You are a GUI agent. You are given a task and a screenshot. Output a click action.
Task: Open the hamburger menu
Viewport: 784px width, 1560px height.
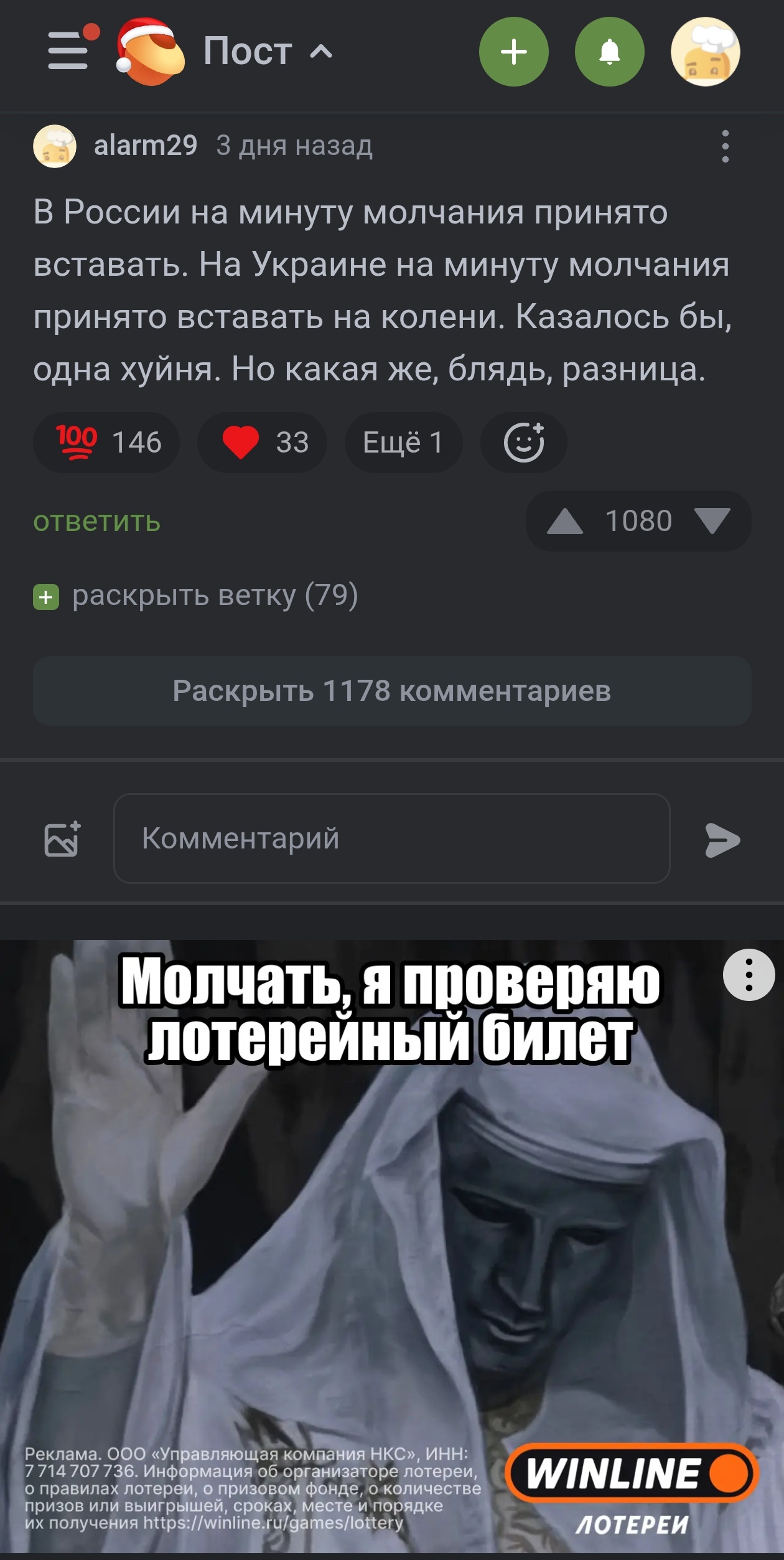click(68, 51)
